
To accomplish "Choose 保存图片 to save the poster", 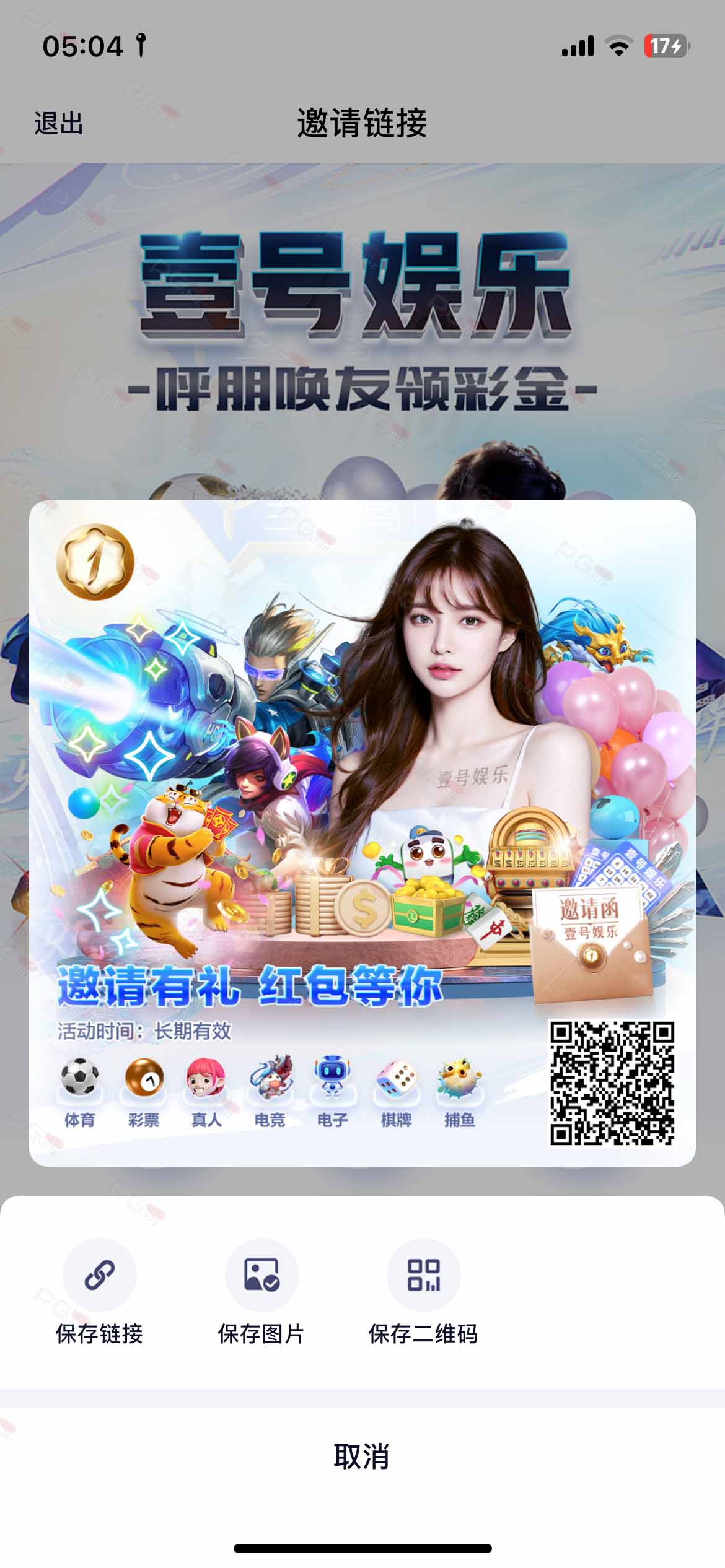I will click(261, 1291).
